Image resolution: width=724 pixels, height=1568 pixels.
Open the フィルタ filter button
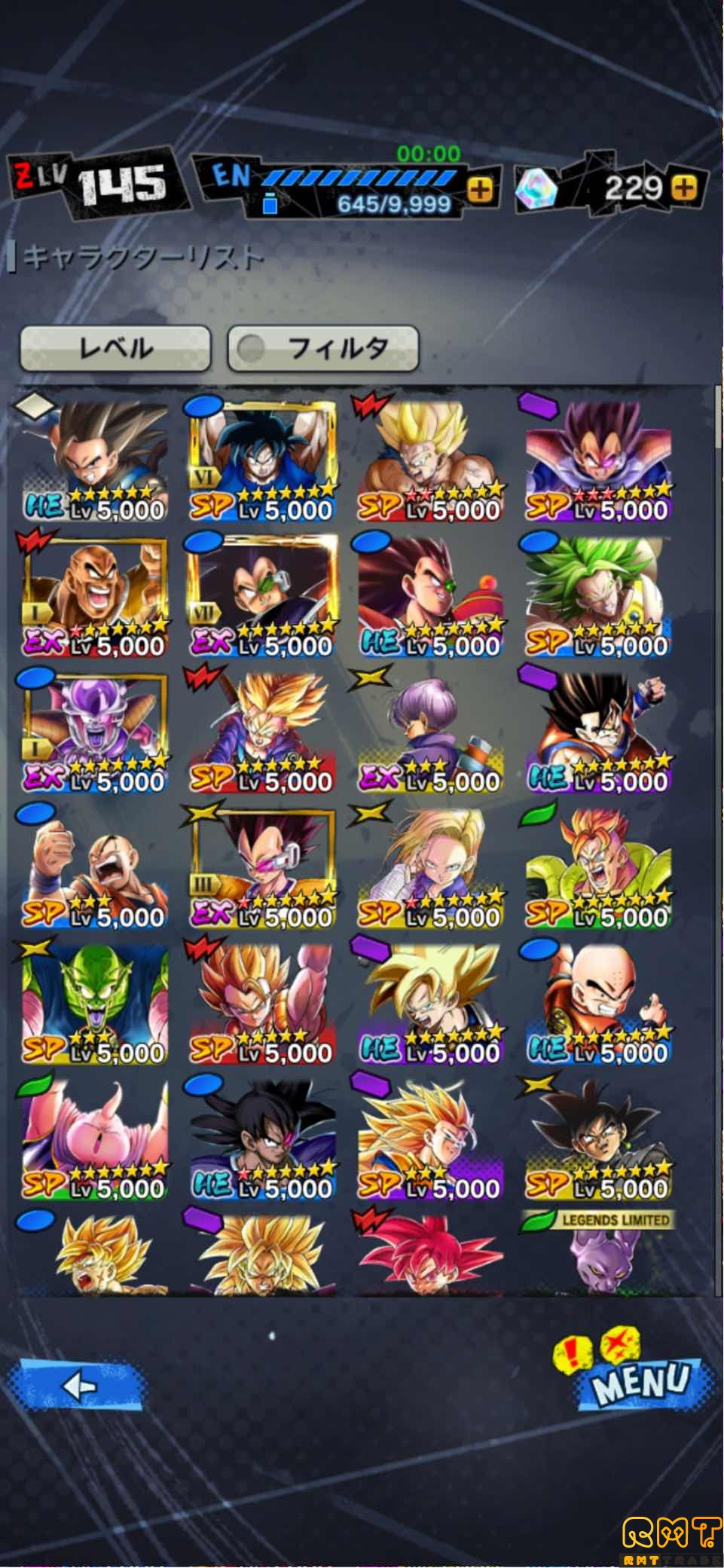tap(323, 348)
